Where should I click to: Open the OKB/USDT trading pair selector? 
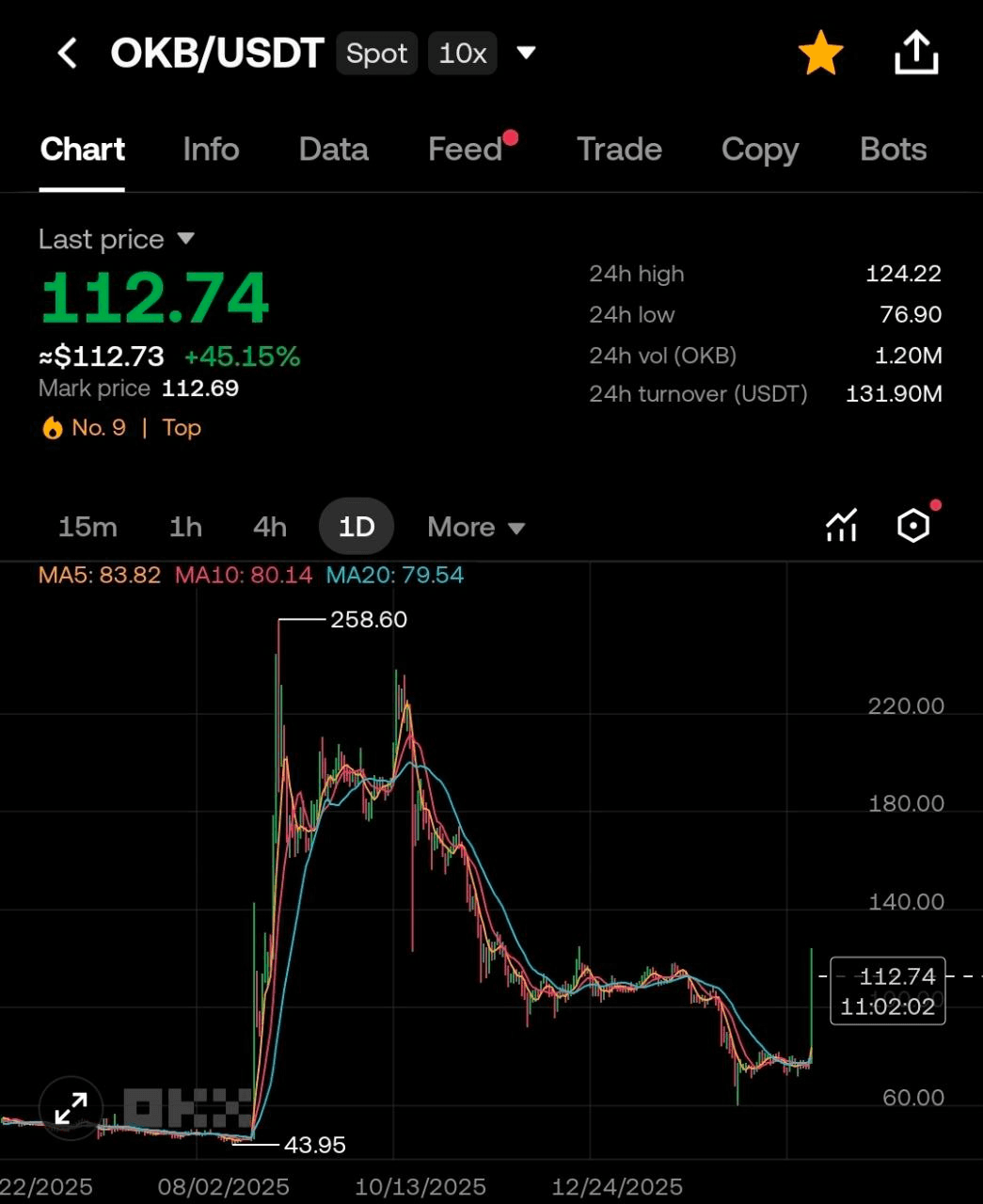tap(526, 53)
